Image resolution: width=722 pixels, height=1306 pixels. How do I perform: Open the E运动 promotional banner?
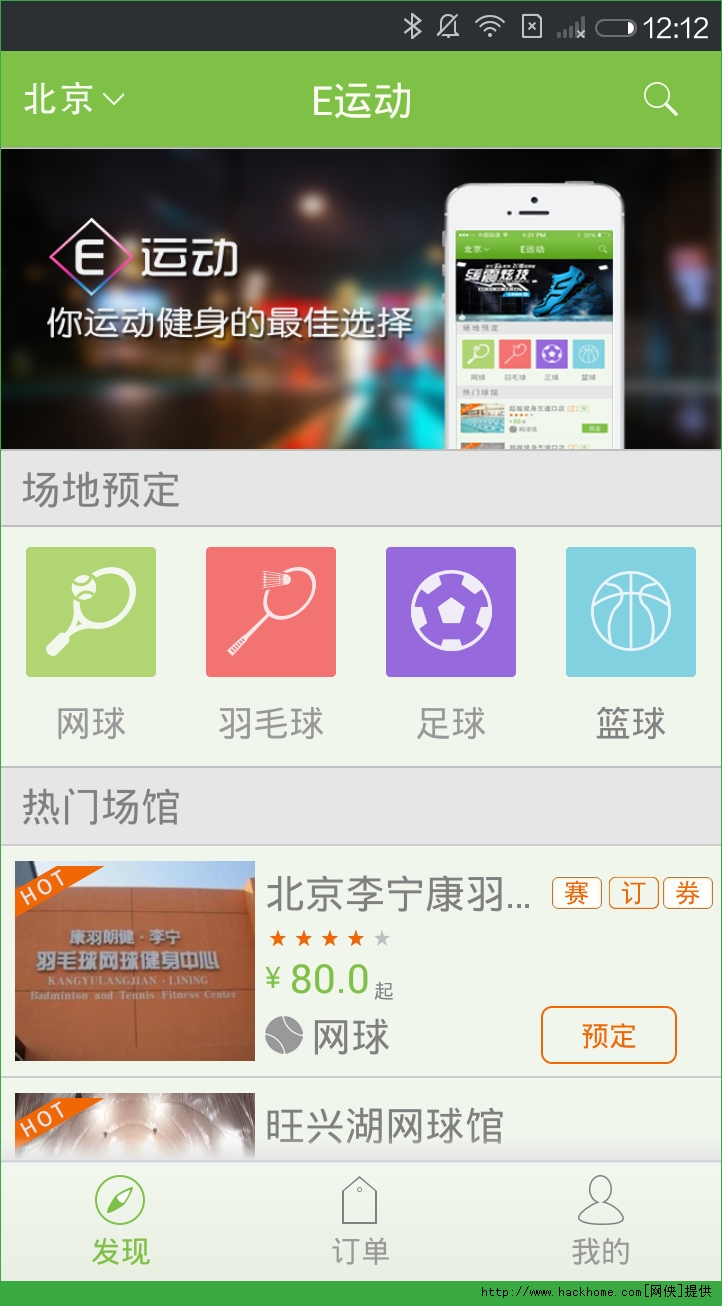(x=361, y=299)
